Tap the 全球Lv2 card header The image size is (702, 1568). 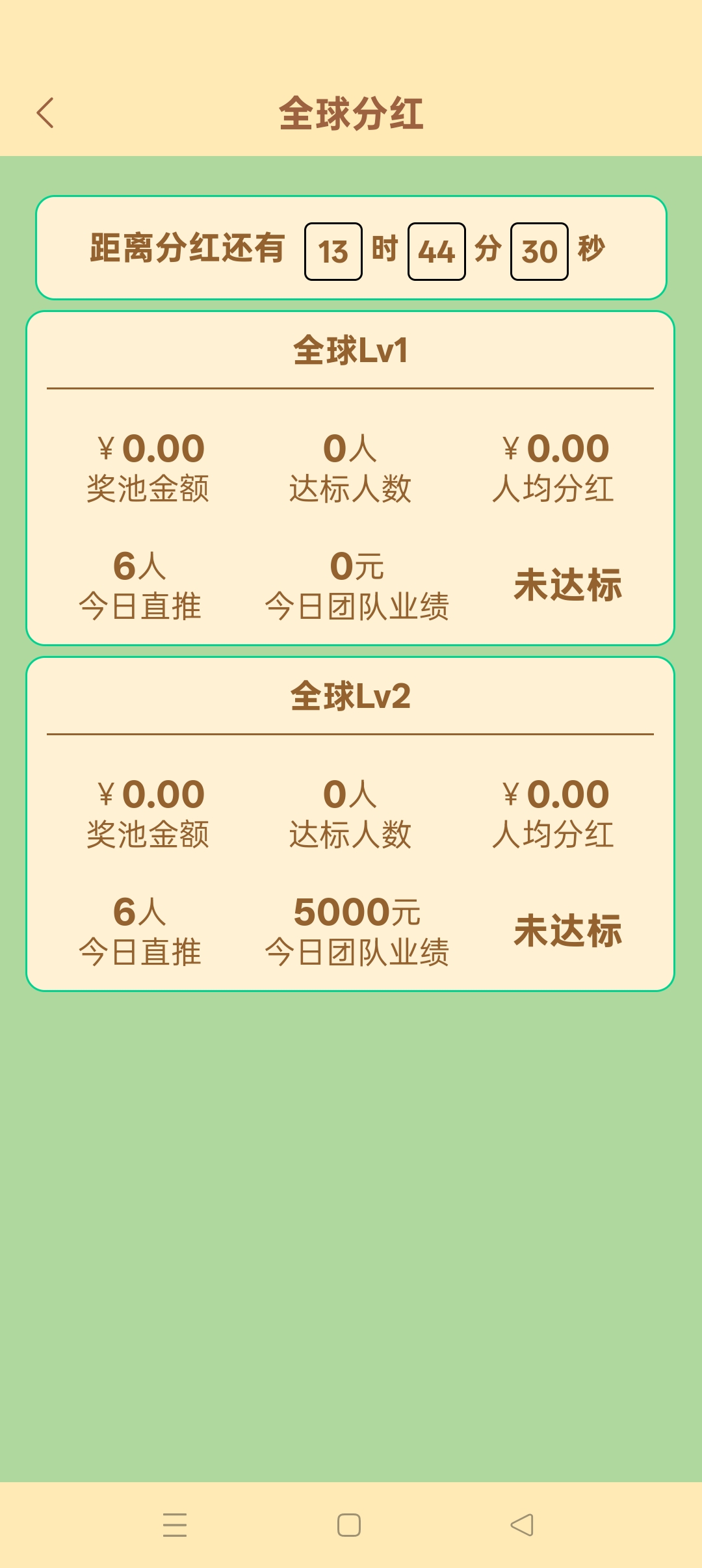pyautogui.click(x=351, y=699)
